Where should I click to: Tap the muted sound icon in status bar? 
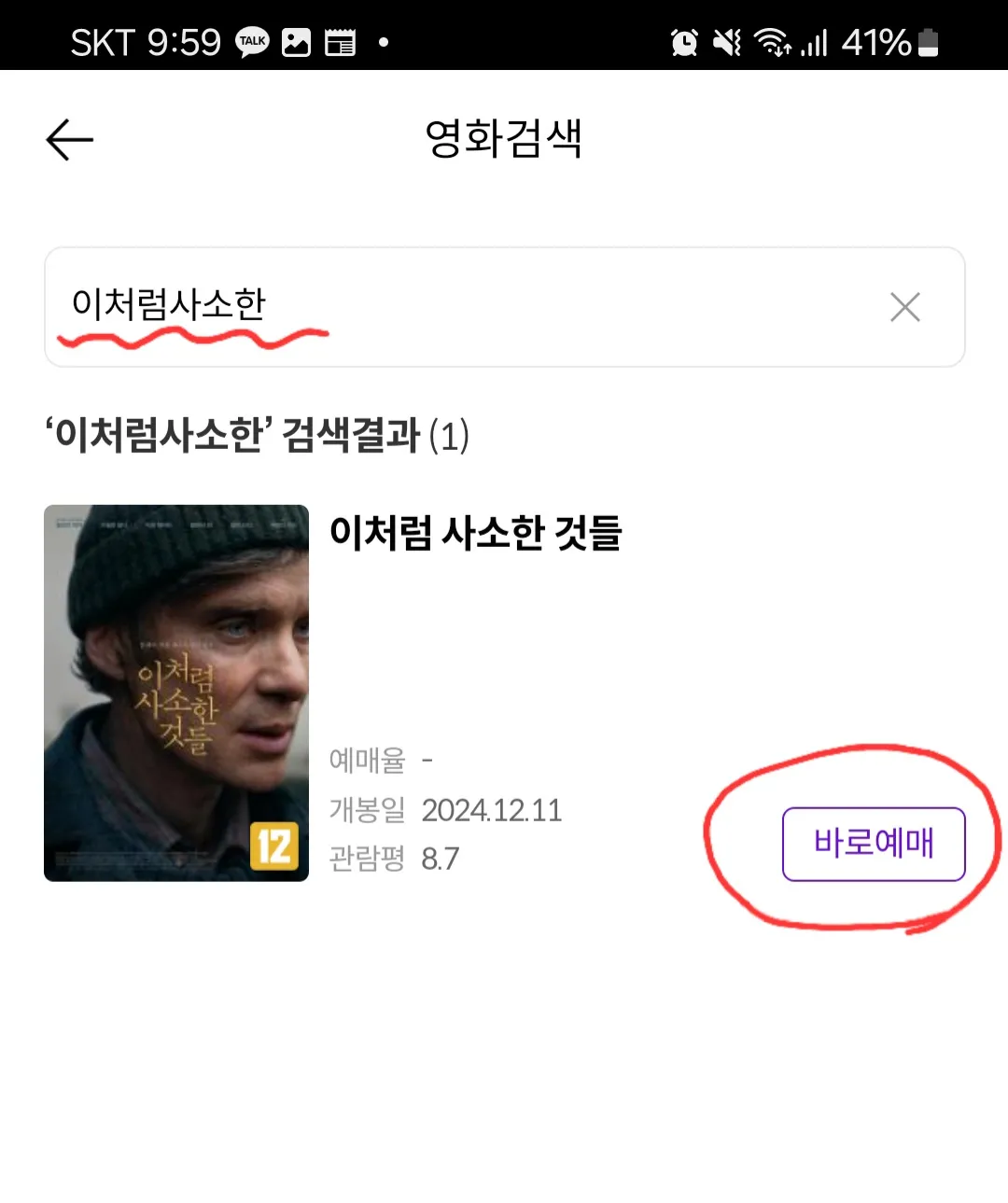tap(727, 41)
